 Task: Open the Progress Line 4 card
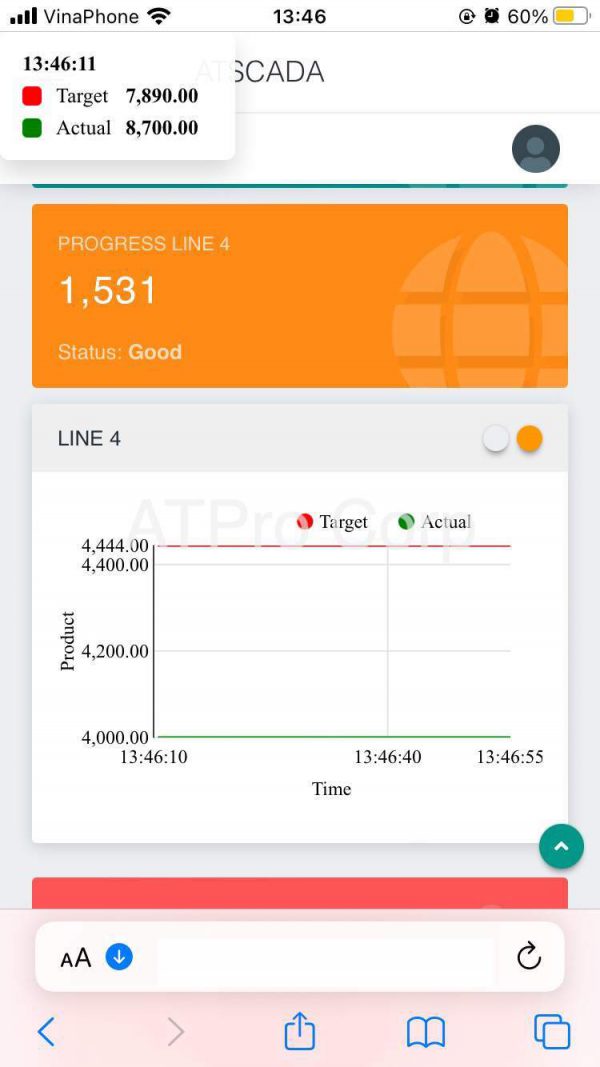coord(300,296)
